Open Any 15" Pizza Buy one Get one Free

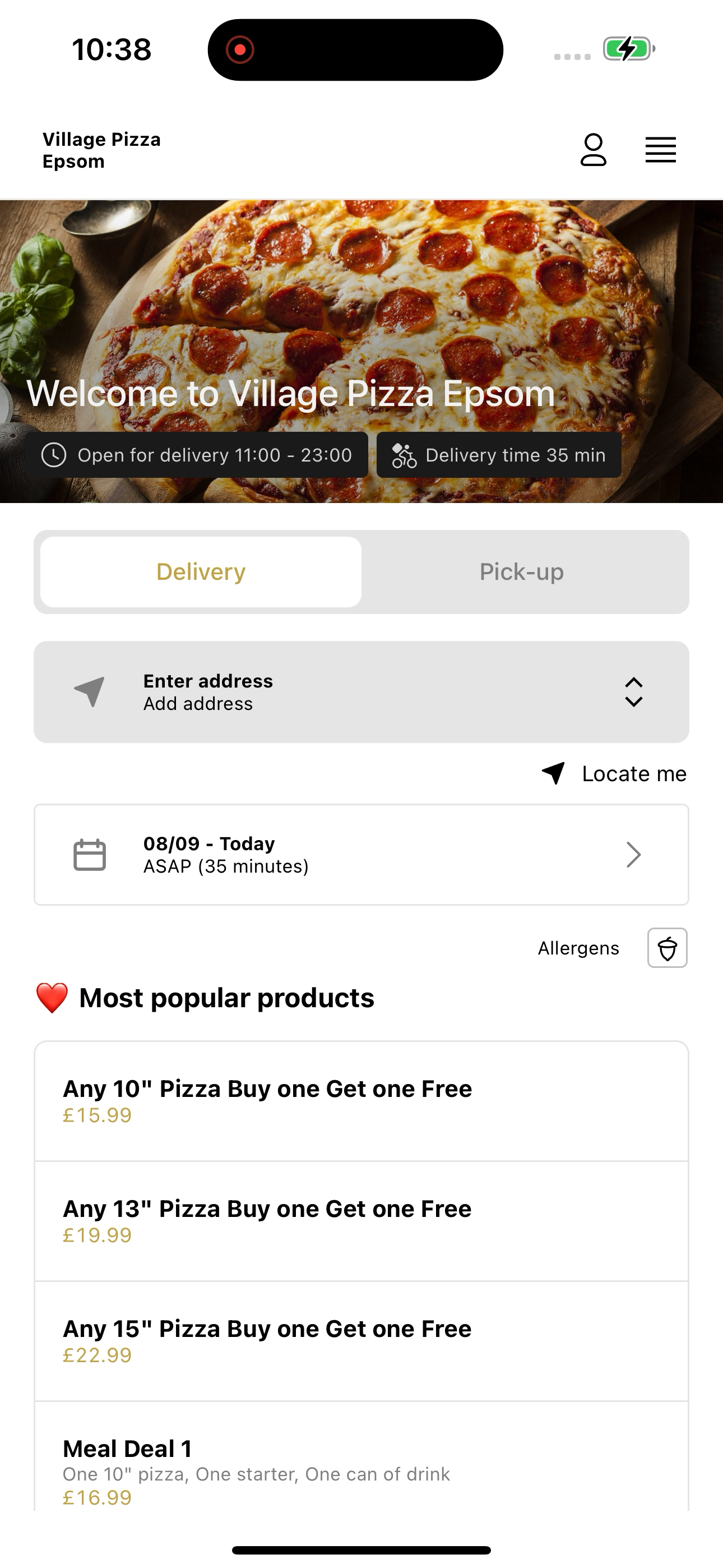[x=361, y=1341]
